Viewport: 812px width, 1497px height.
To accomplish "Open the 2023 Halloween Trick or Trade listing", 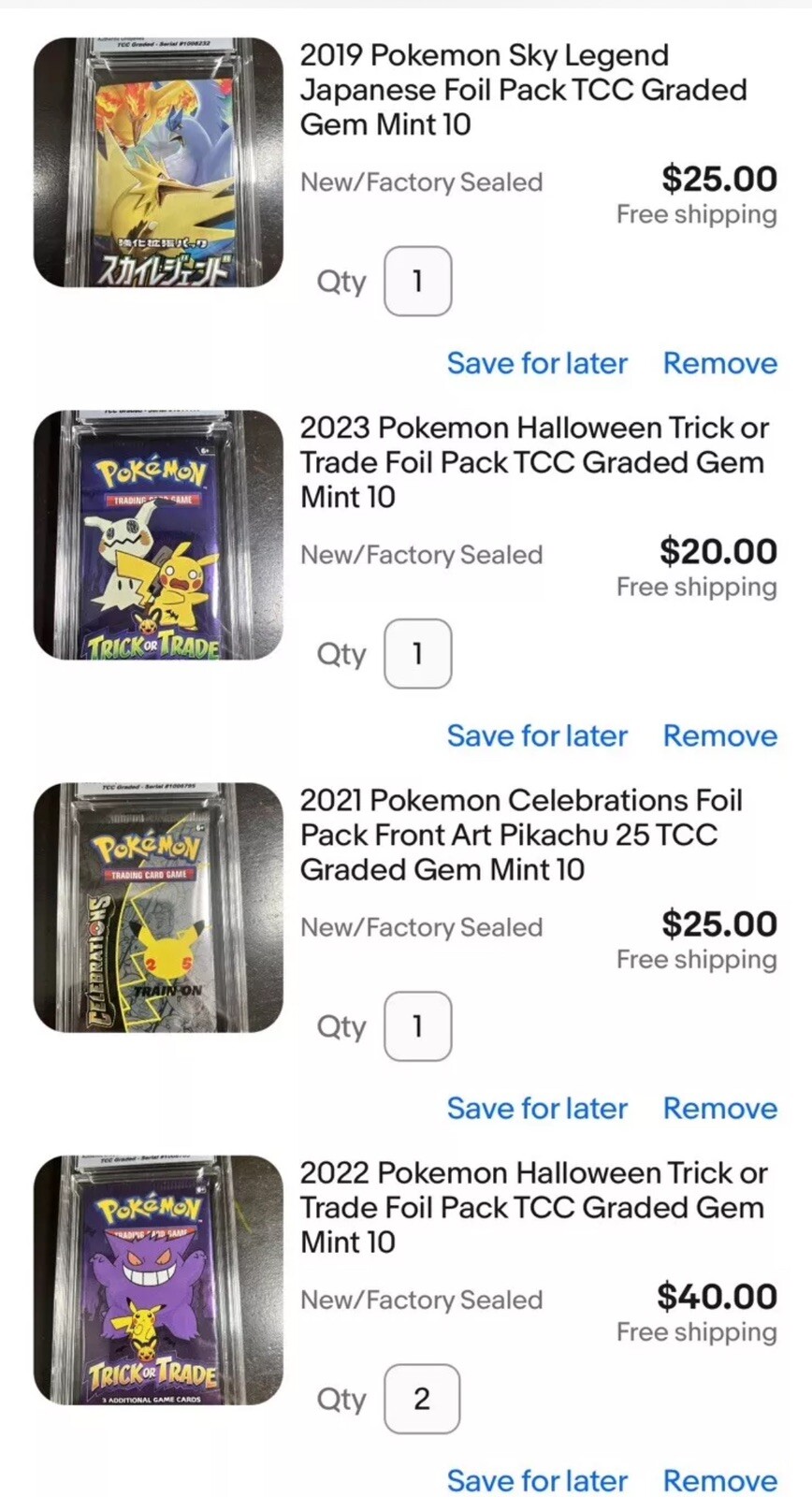I will point(533,462).
